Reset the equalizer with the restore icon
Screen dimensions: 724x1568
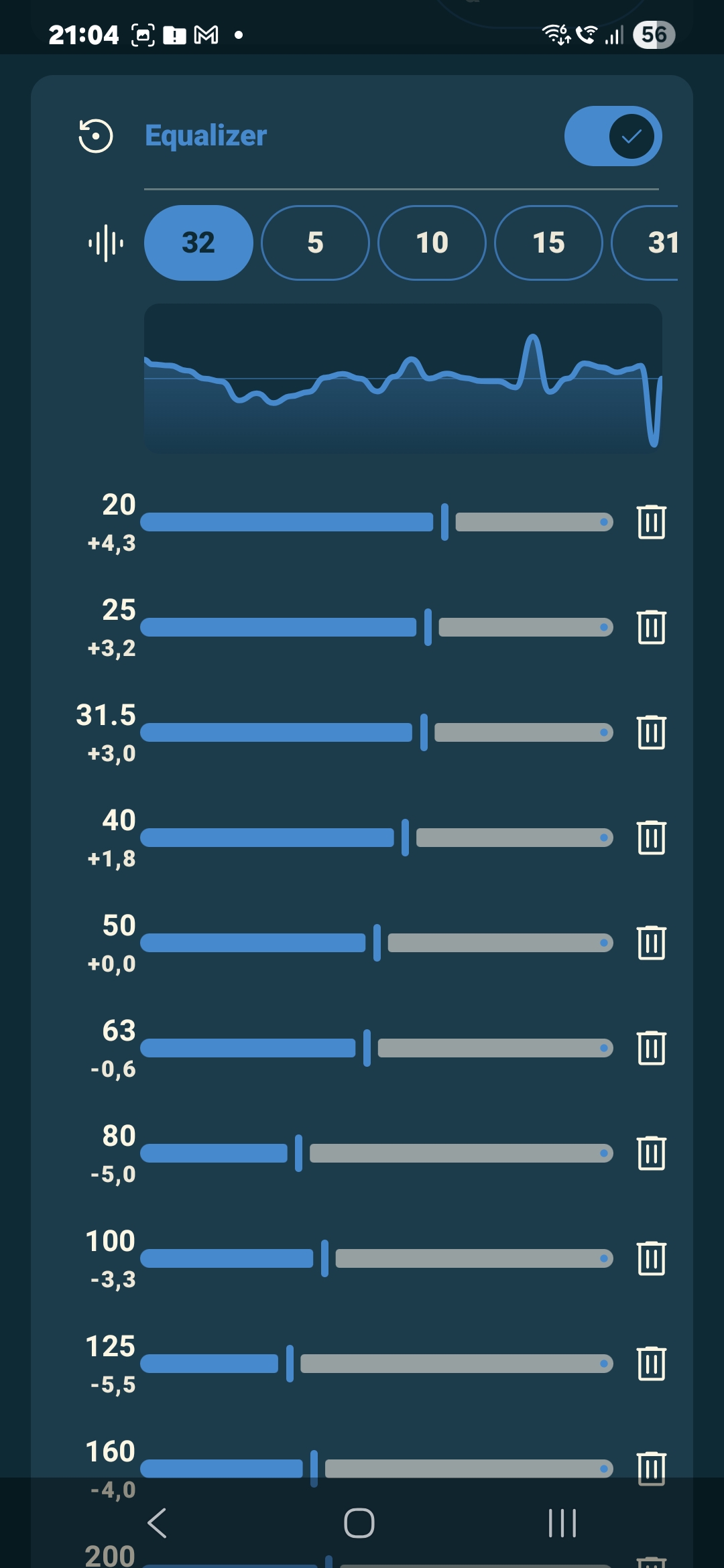[95, 136]
